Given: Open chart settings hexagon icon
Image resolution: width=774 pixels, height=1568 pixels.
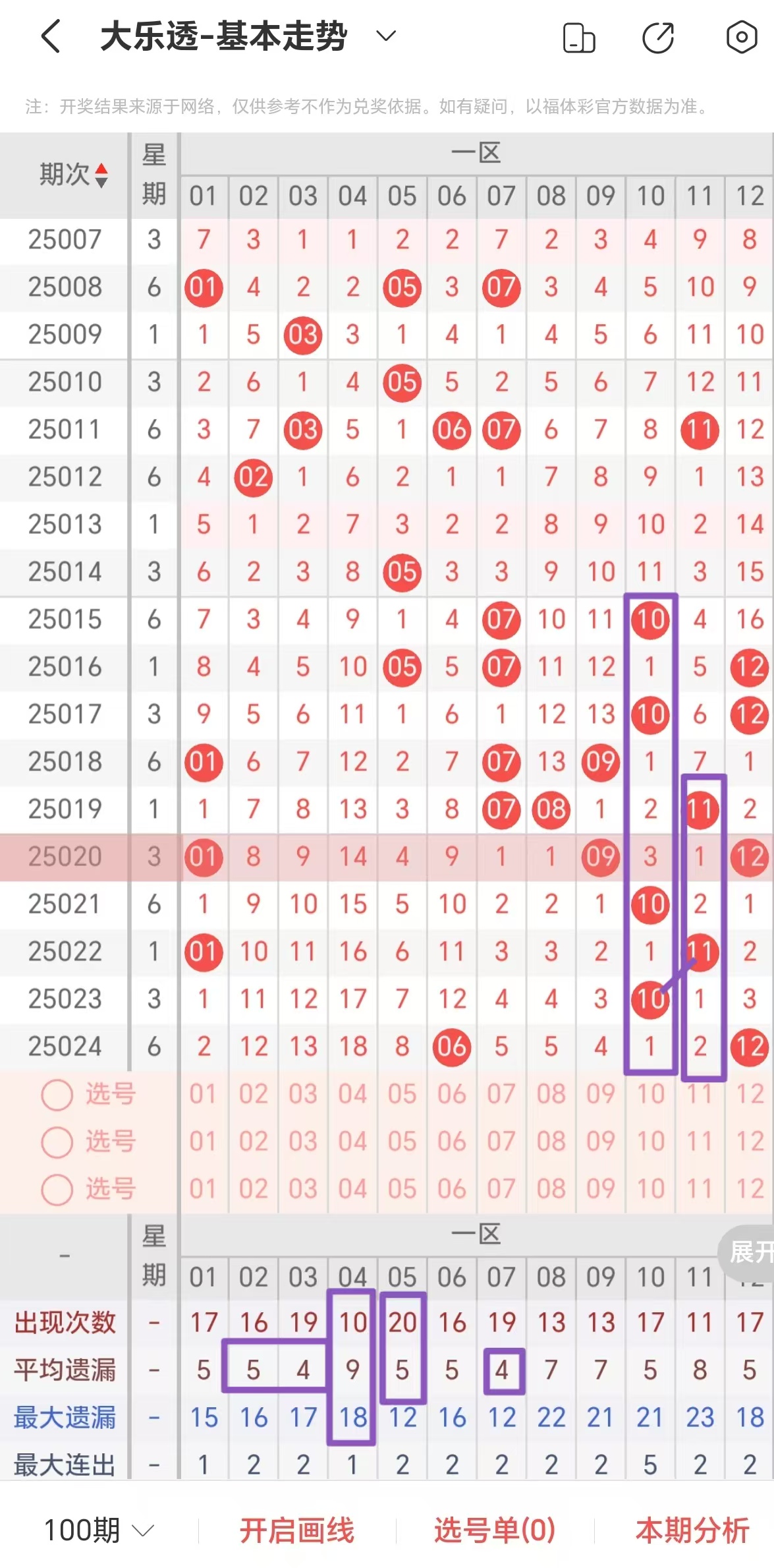Looking at the screenshot, I should tap(741, 37).
